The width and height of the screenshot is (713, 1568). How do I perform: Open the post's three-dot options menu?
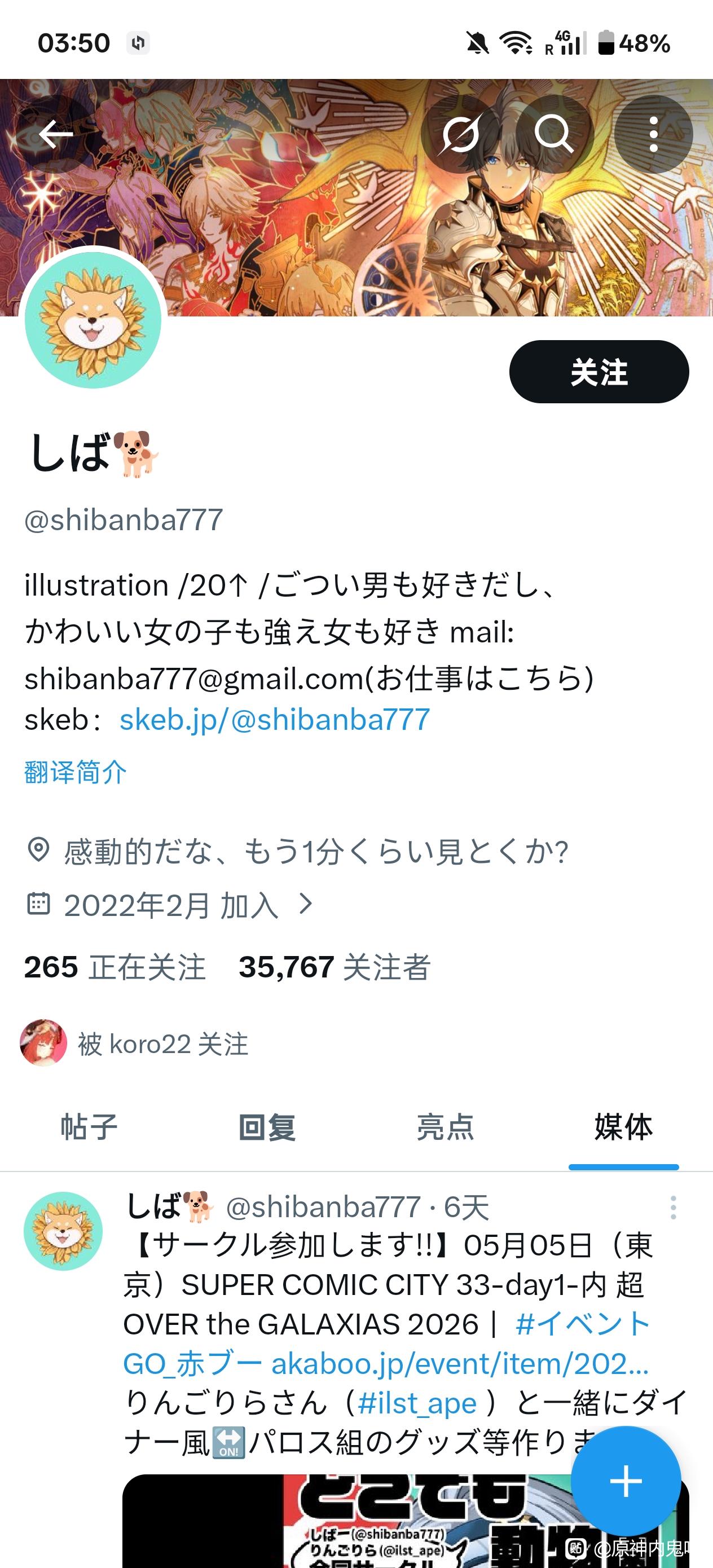coord(673,1208)
